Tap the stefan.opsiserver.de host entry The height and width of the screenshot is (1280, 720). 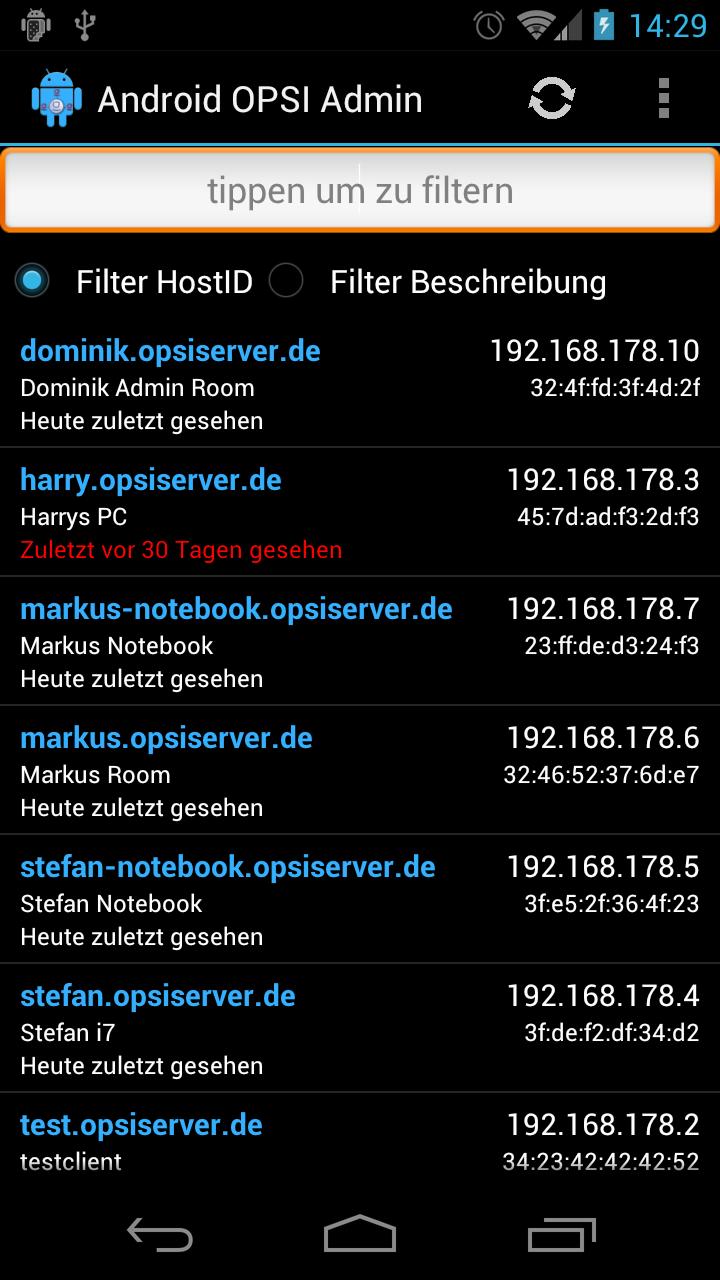pyautogui.click(x=360, y=1029)
